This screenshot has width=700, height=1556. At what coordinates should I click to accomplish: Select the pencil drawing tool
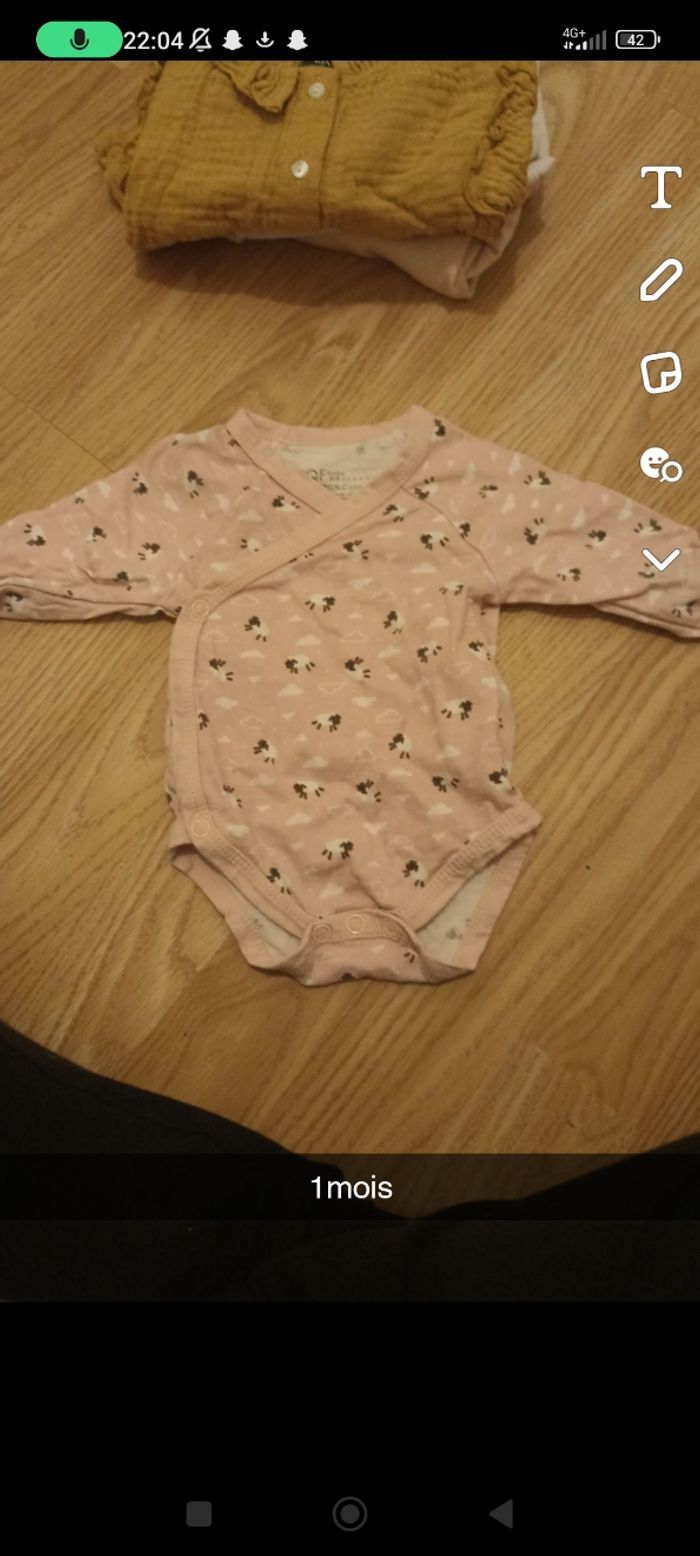pyautogui.click(x=660, y=280)
